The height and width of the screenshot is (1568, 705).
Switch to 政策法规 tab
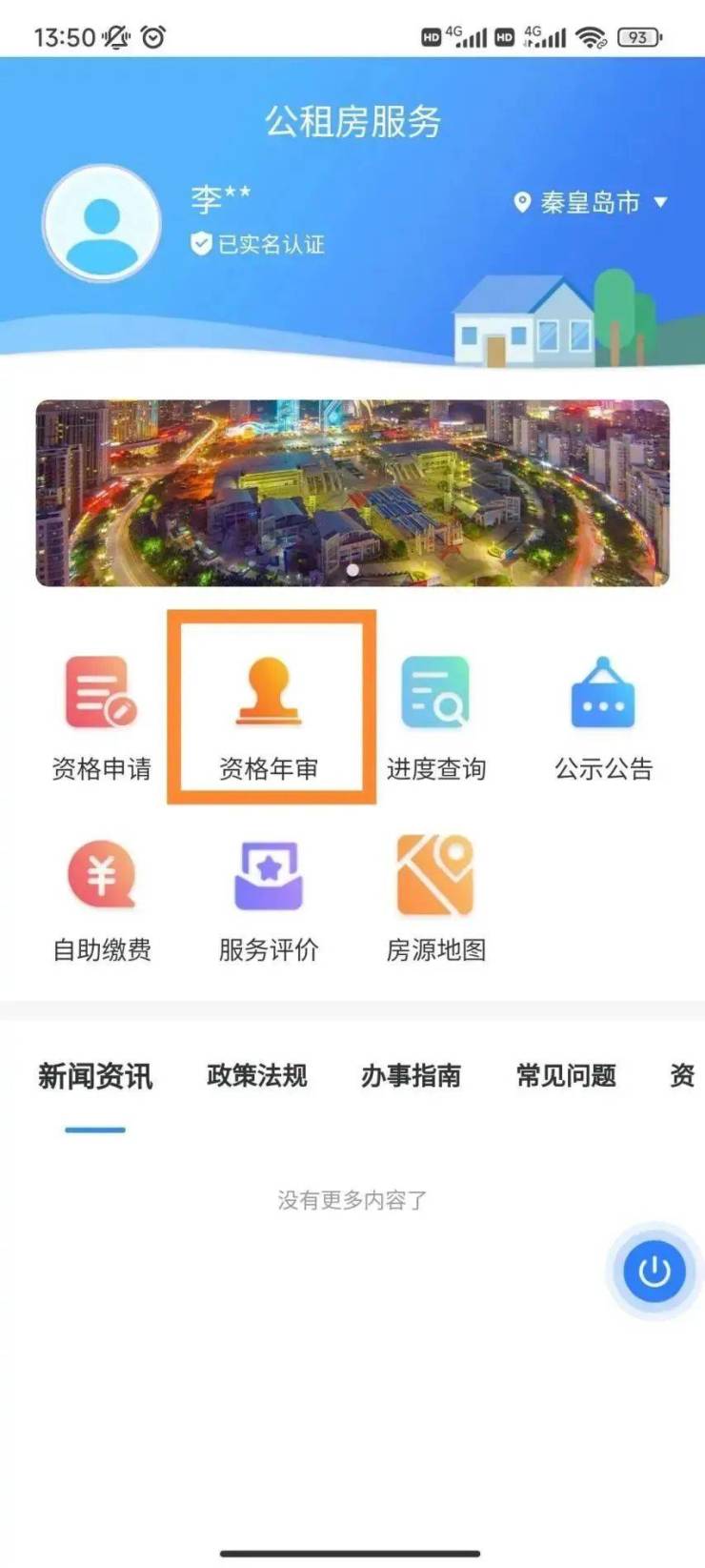coord(256,1076)
